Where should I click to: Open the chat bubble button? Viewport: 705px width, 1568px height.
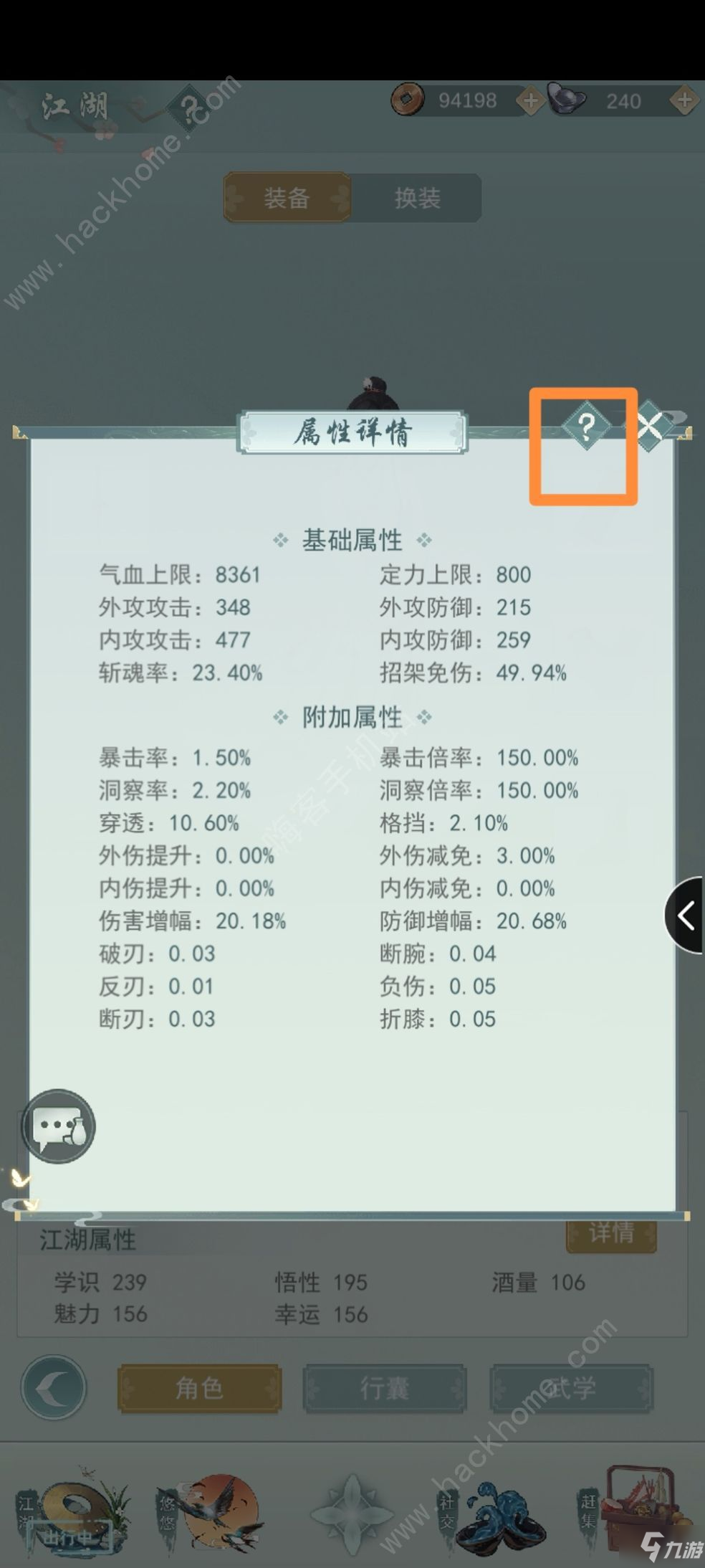click(59, 1126)
